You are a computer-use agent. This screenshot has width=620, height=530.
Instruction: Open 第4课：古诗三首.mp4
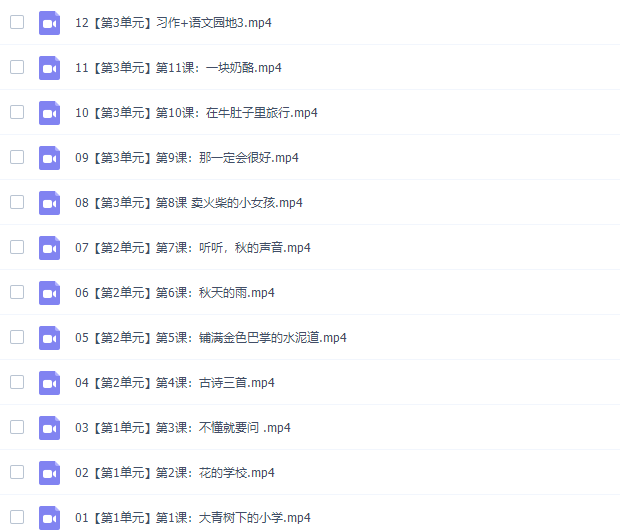(174, 383)
